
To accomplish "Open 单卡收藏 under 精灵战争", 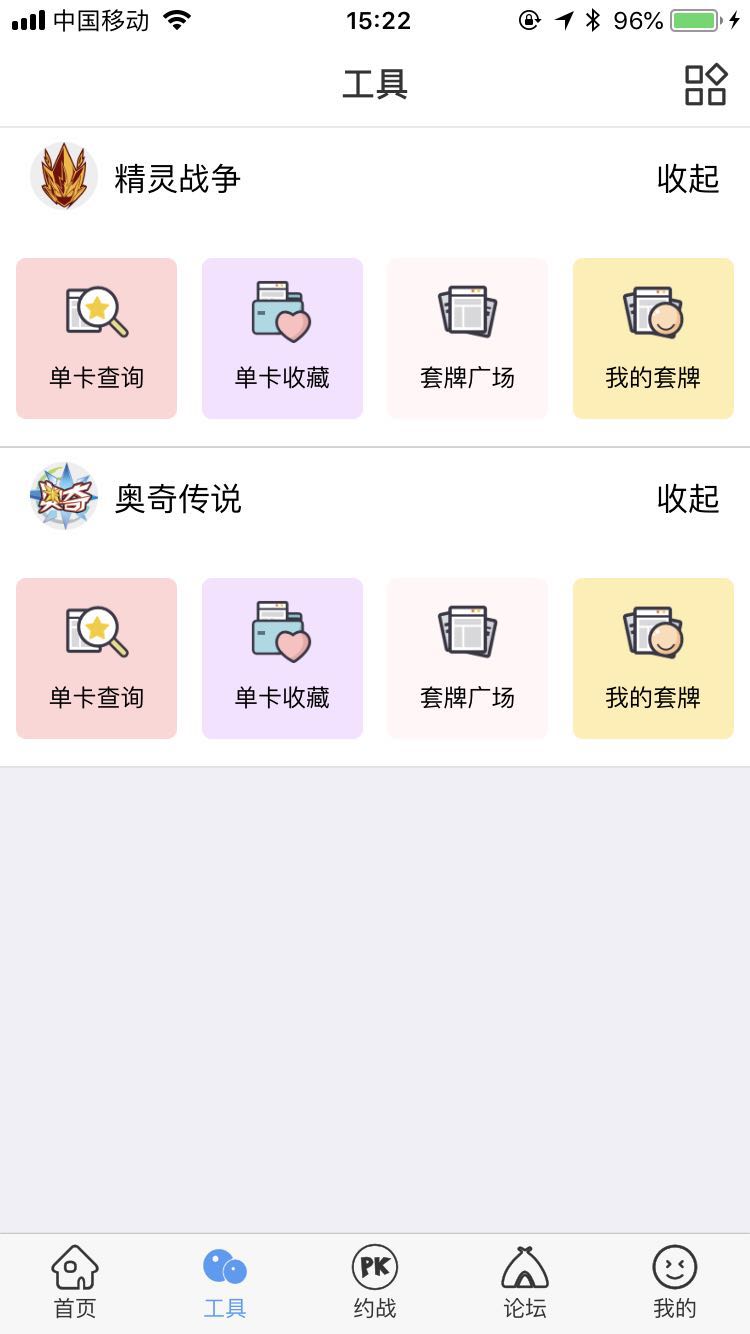I will 282,338.
